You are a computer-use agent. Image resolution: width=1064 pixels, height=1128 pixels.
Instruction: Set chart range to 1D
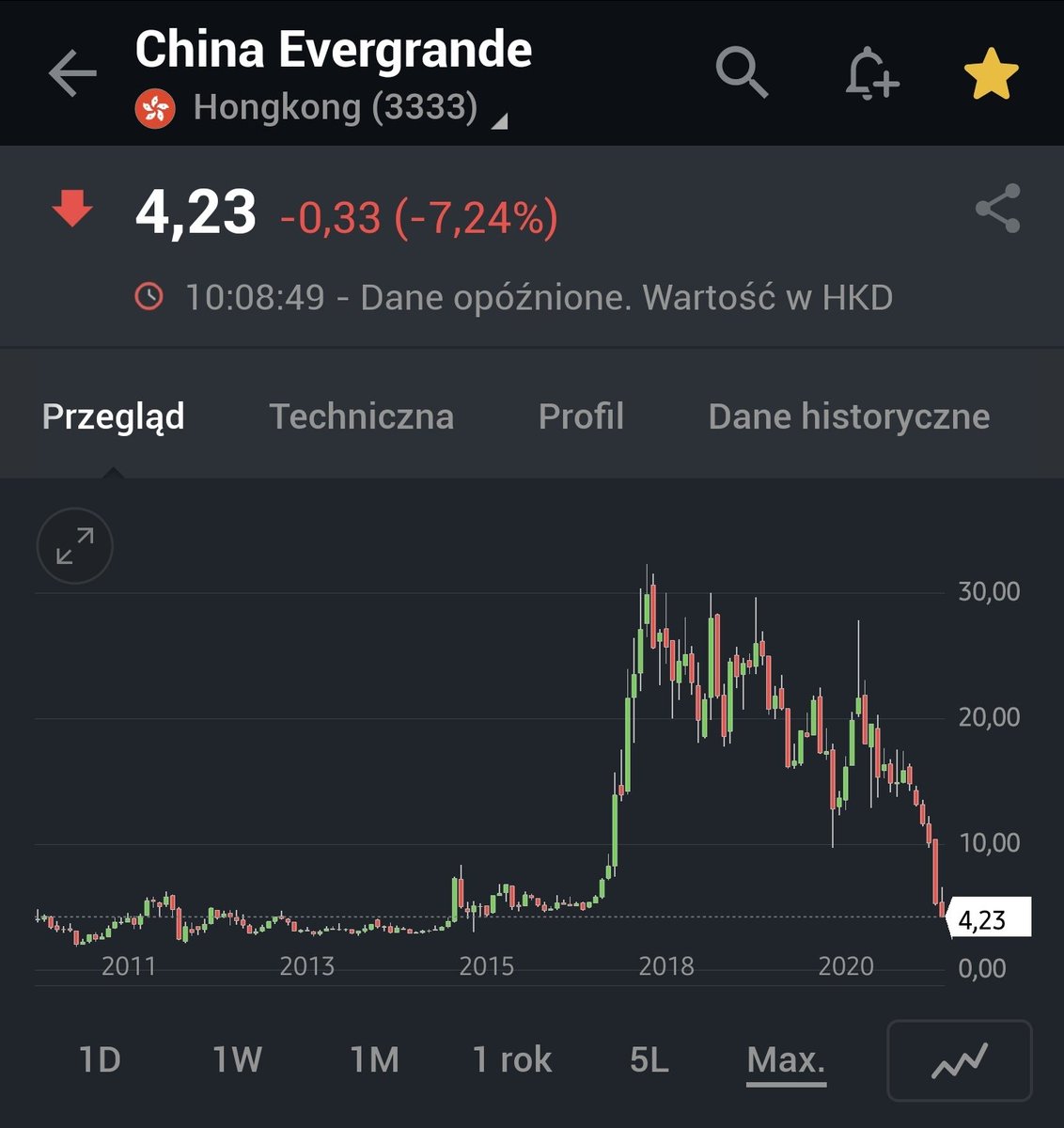100,1060
